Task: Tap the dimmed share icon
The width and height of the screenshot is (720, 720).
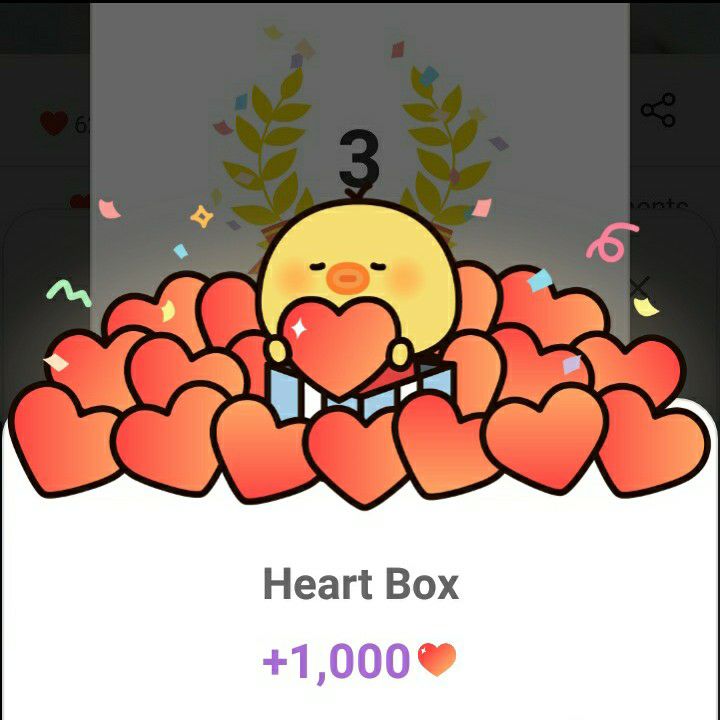Action: coord(658,110)
